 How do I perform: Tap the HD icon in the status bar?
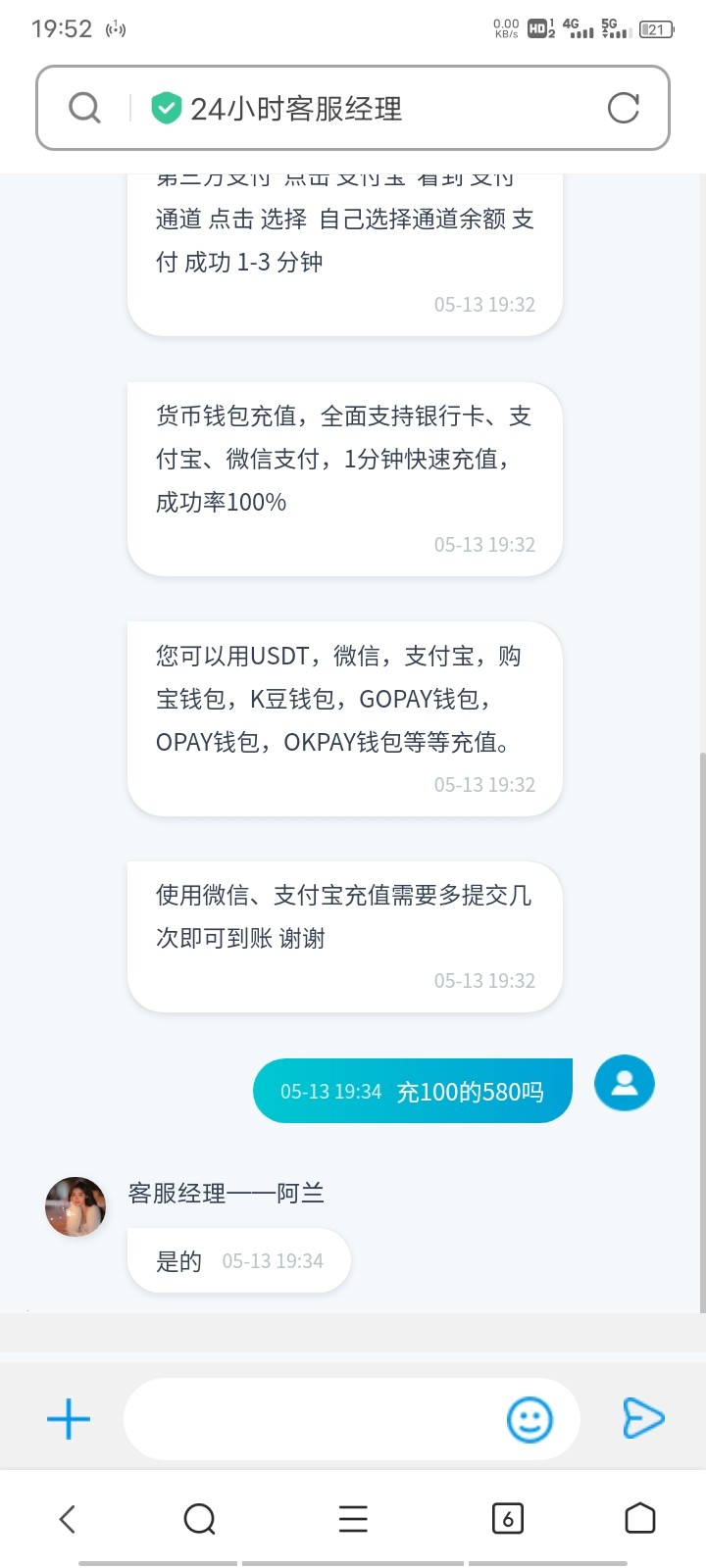(x=537, y=28)
